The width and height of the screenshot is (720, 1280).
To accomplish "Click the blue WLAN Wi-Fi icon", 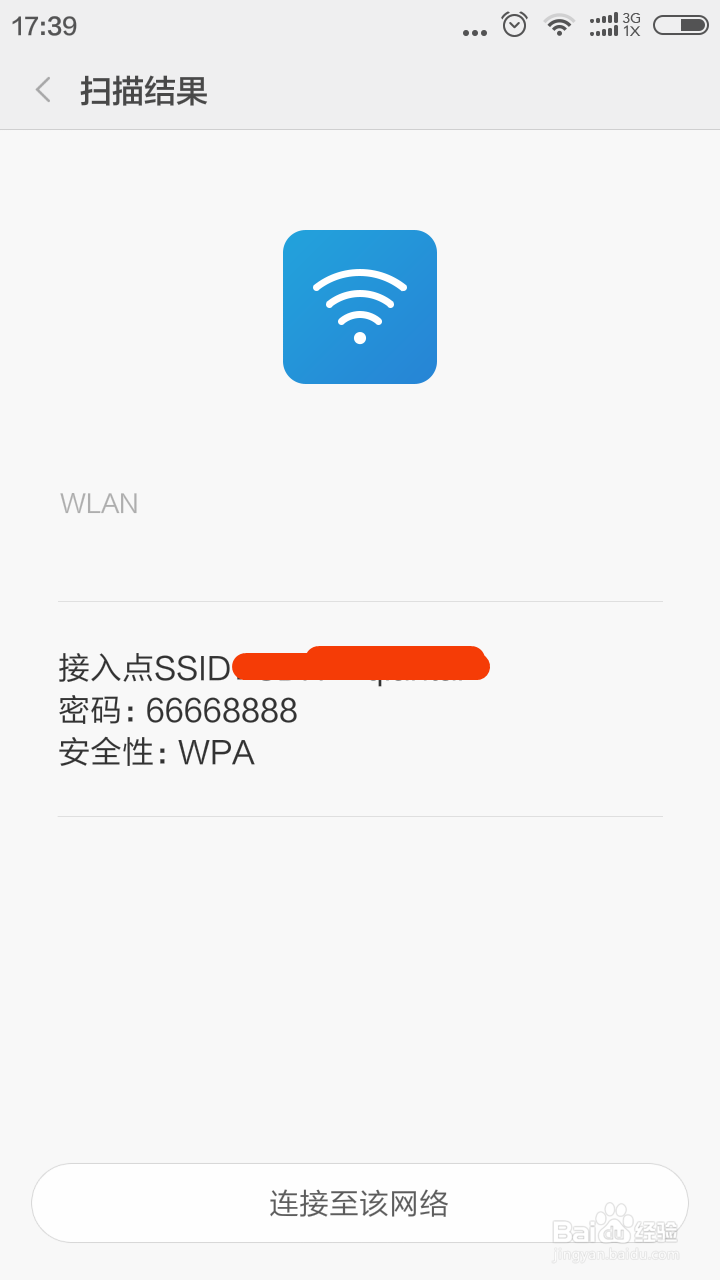I will [x=360, y=306].
